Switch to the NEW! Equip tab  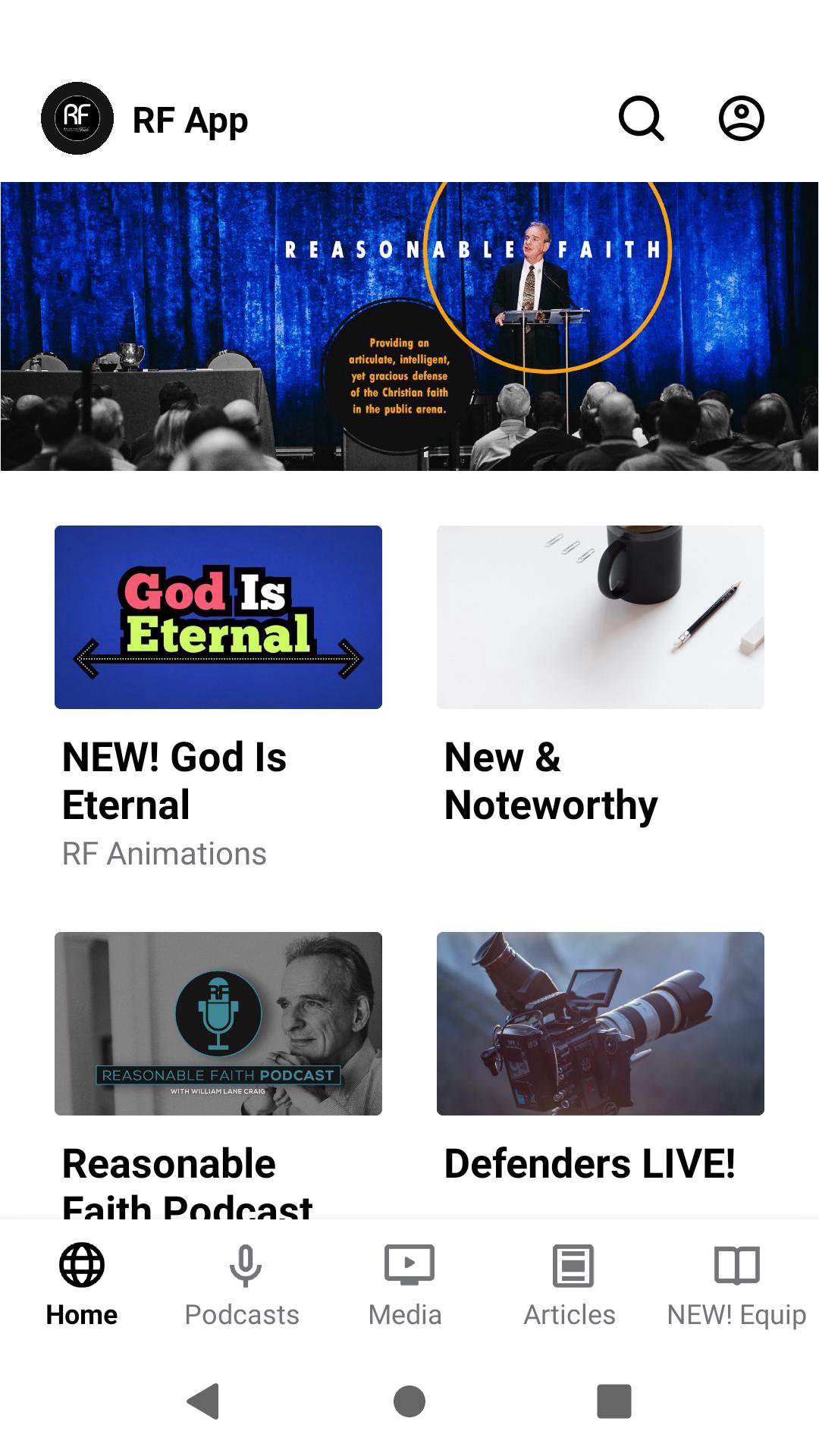tap(736, 1282)
